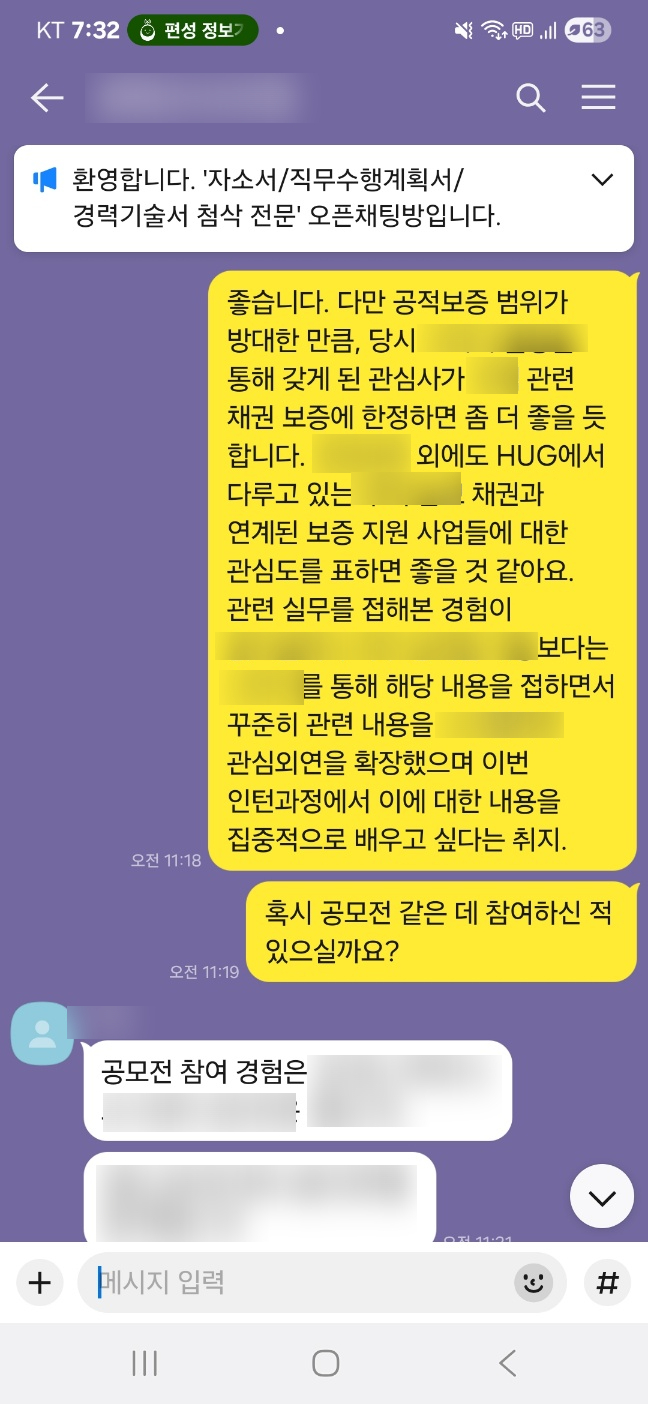Screen dimensions: 648x1404
Task: Focus the 메시지 입력 text field
Action: (300, 1282)
